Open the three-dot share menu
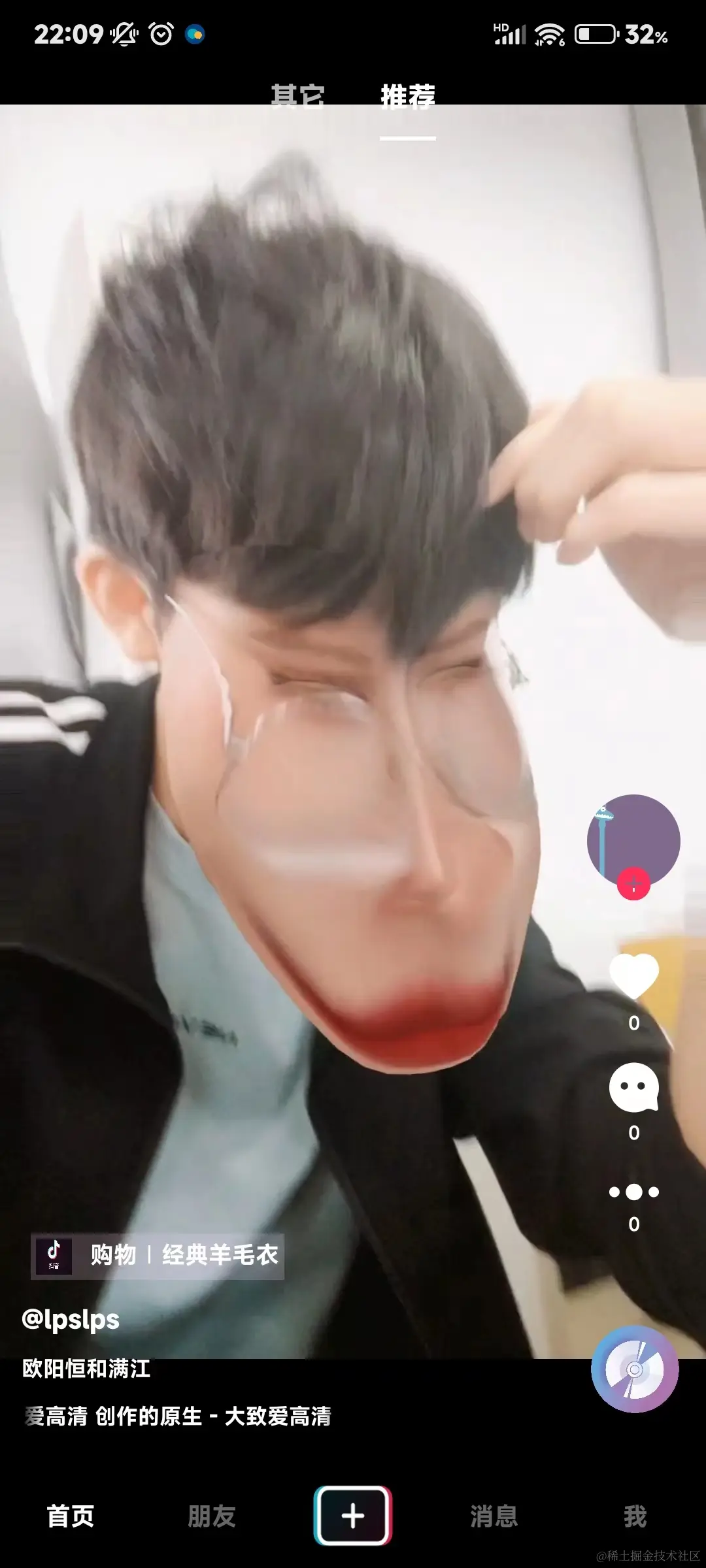 [x=633, y=1192]
